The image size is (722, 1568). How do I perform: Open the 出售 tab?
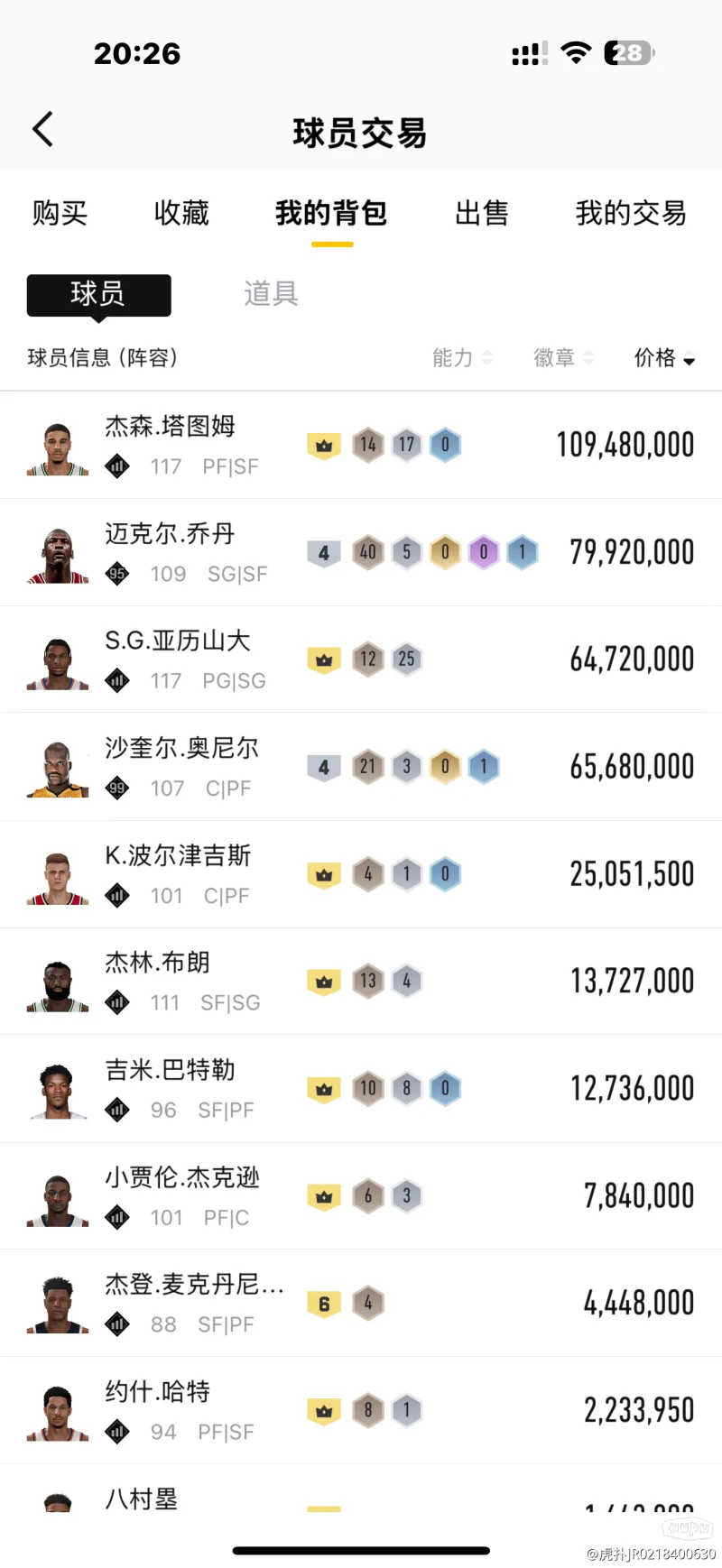481,214
